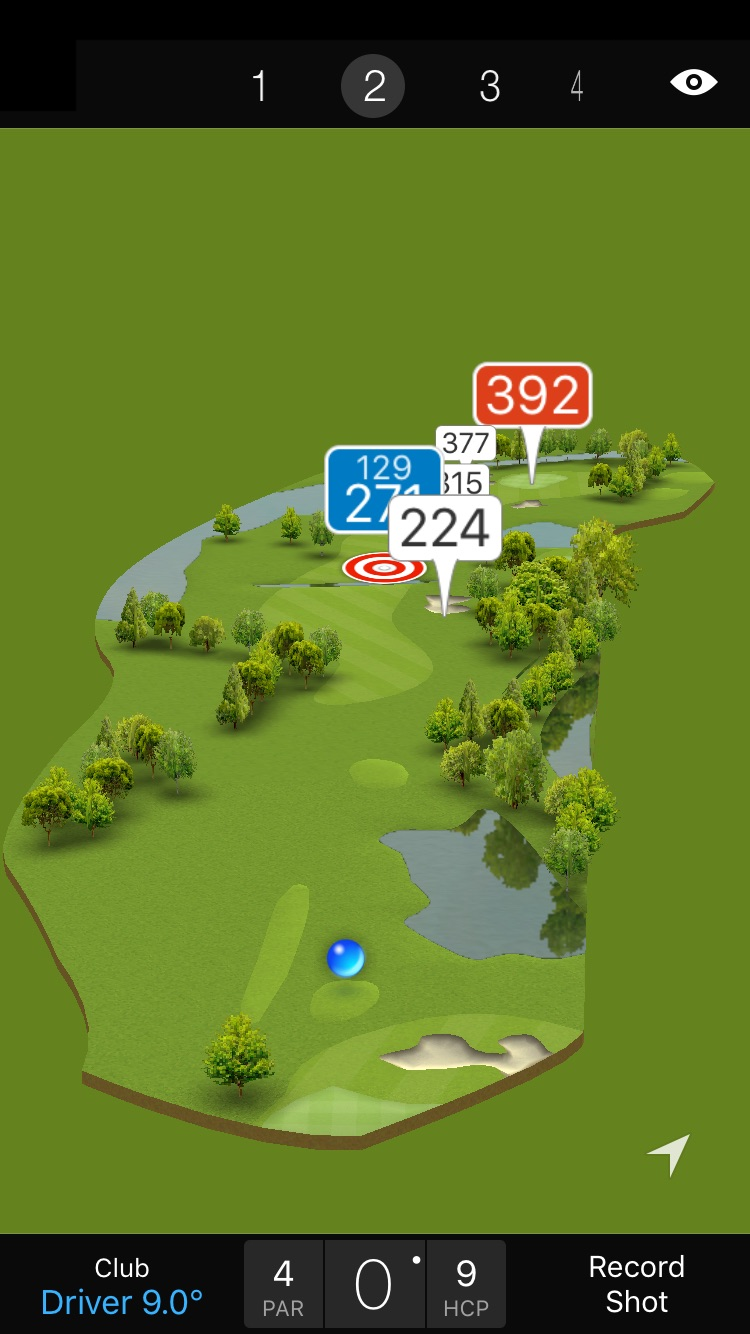
Task: Select the blue ball position marker
Action: 345,958
